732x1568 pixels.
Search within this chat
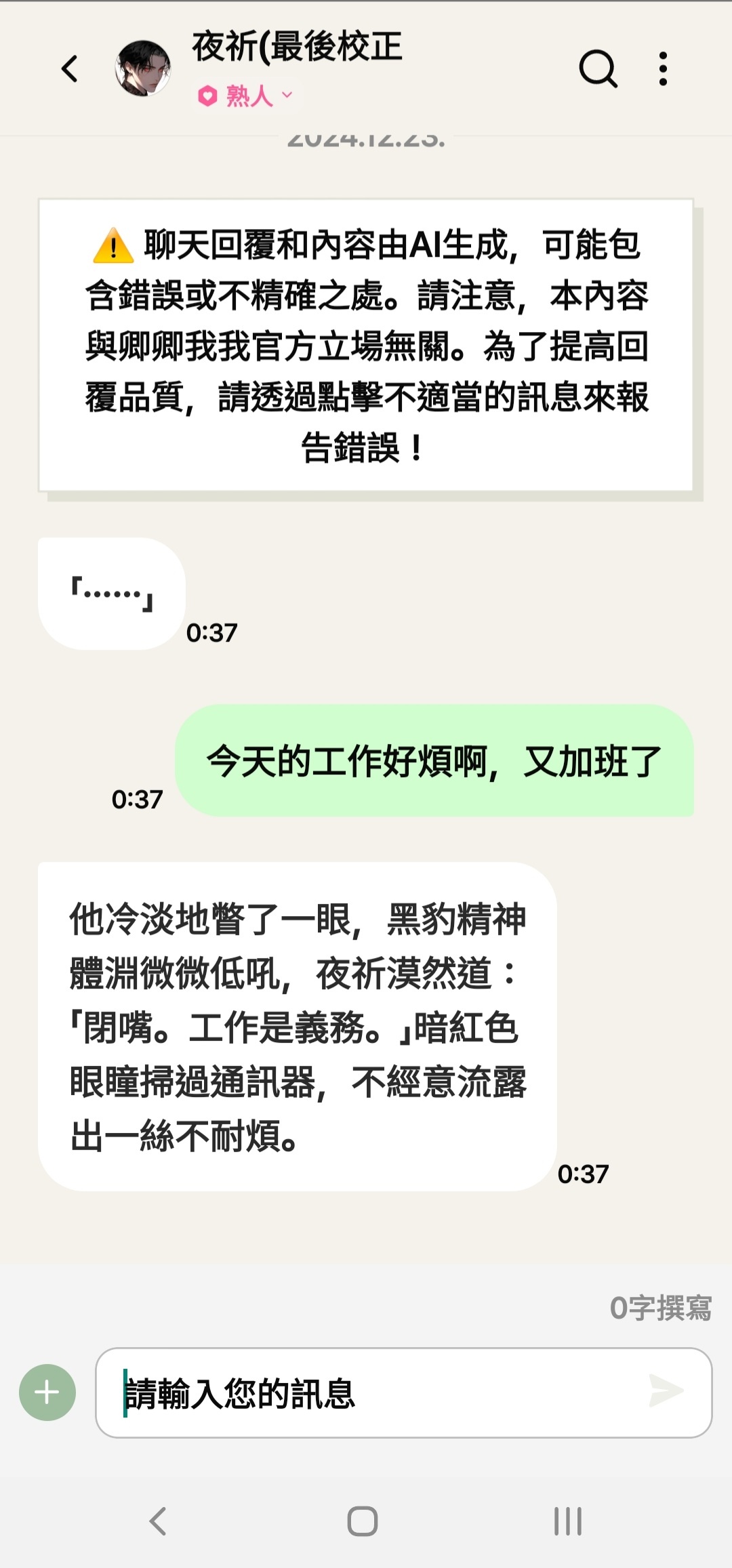(598, 68)
